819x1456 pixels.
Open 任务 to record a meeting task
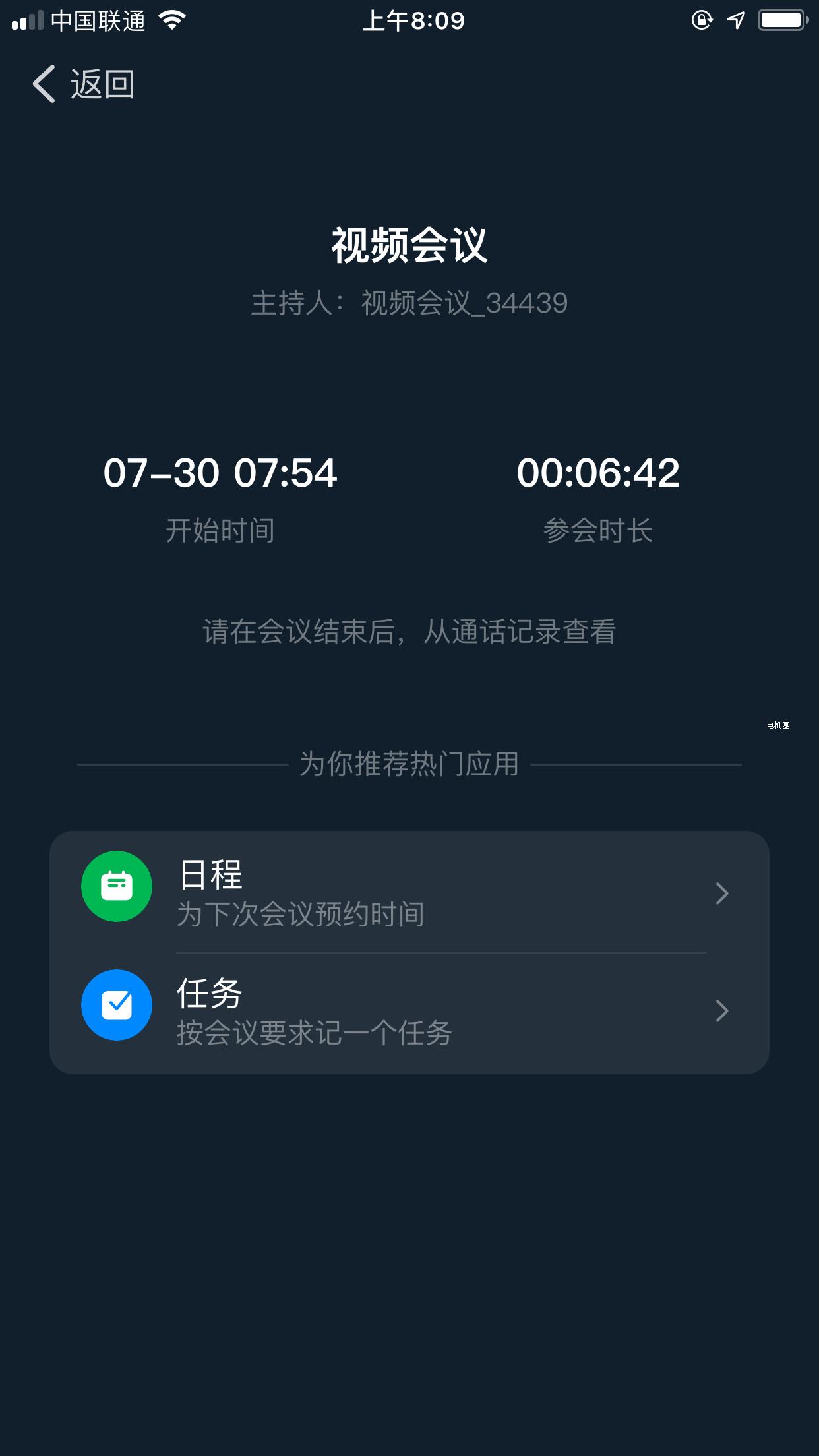pyautogui.click(x=409, y=1010)
